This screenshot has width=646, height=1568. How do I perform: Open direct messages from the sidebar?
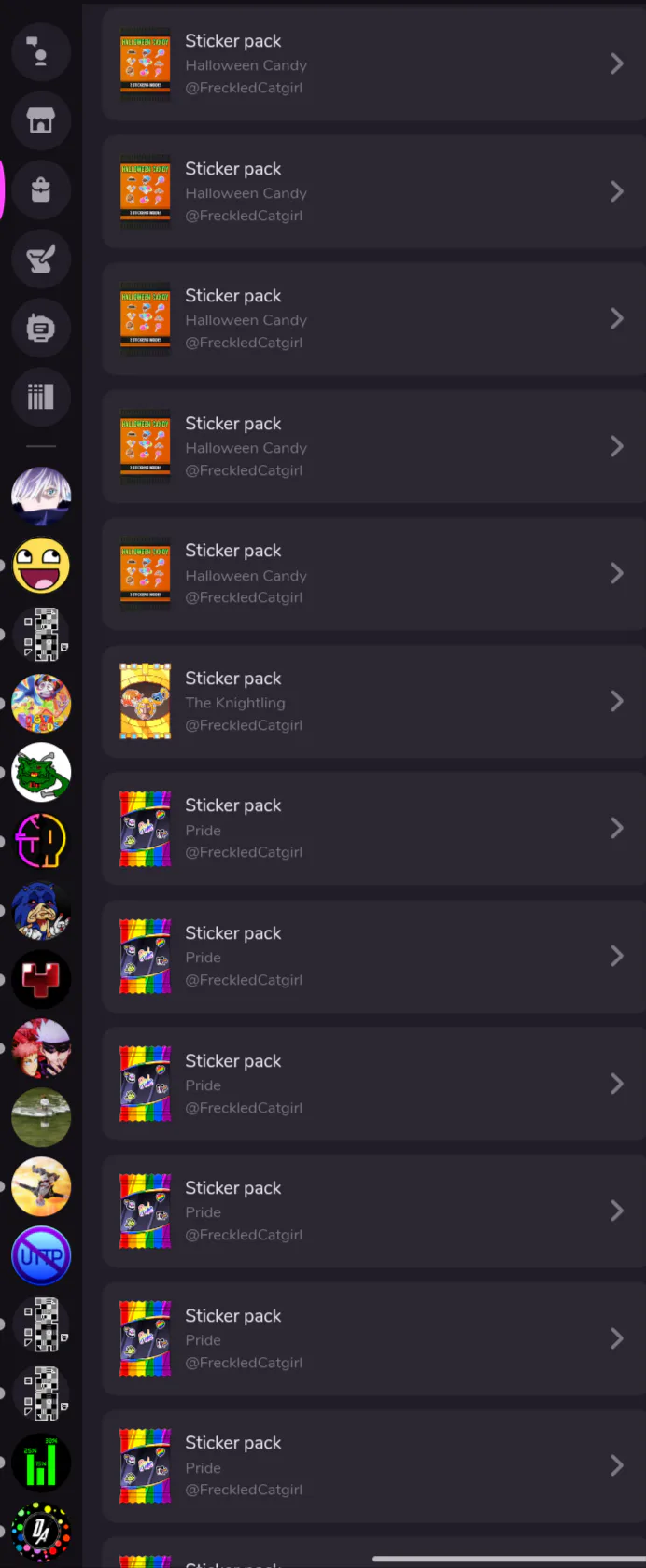(41, 52)
